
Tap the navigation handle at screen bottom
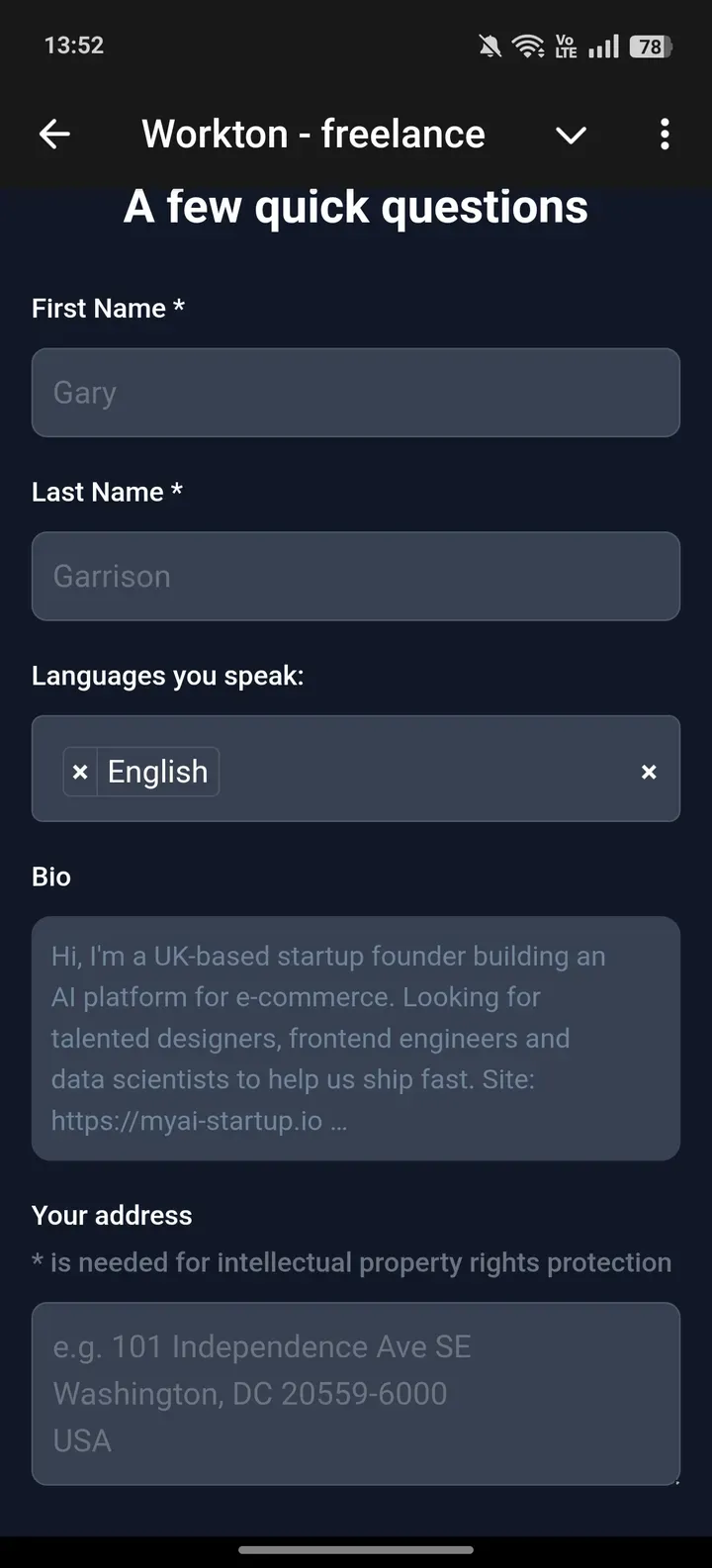[356, 1551]
